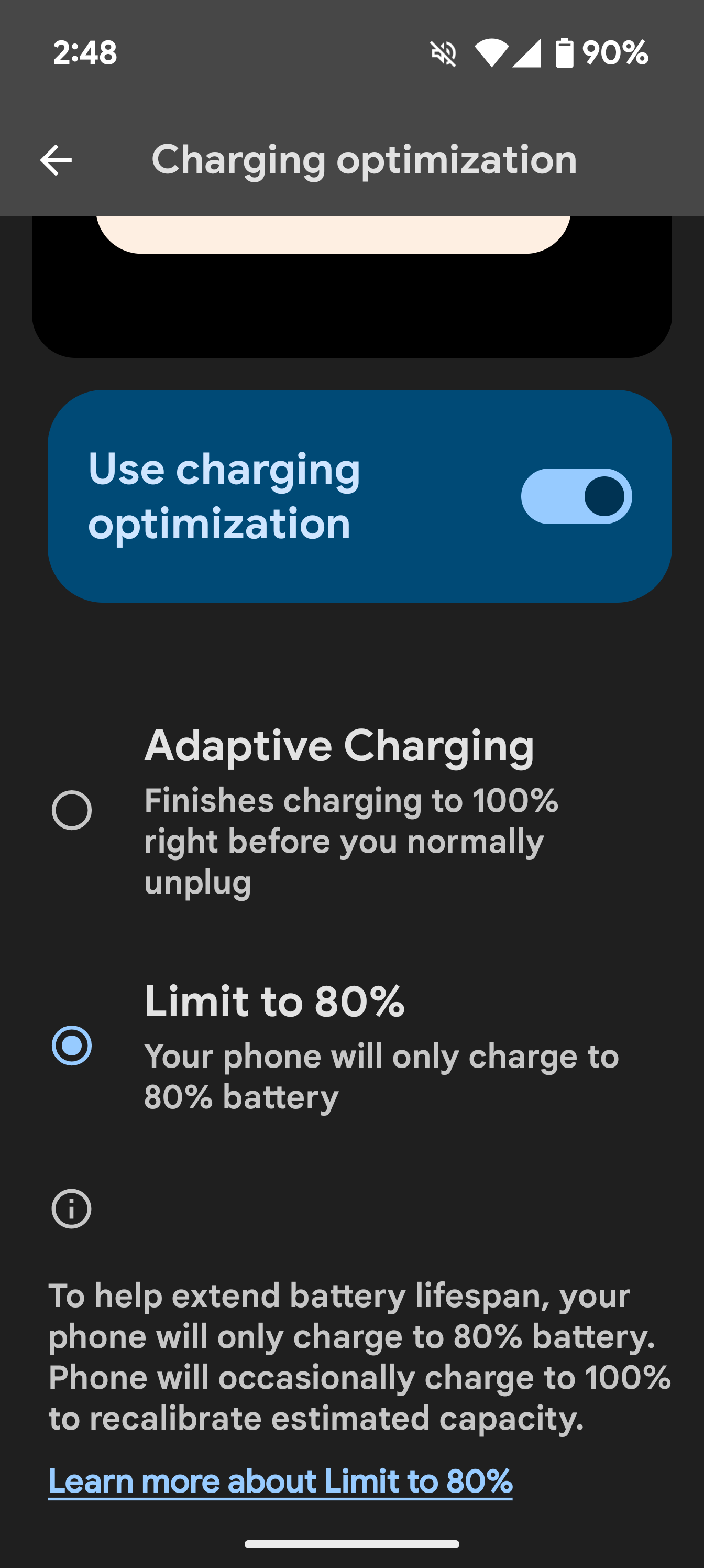
Task: Select the Adaptive Charging option
Action: (x=72, y=810)
